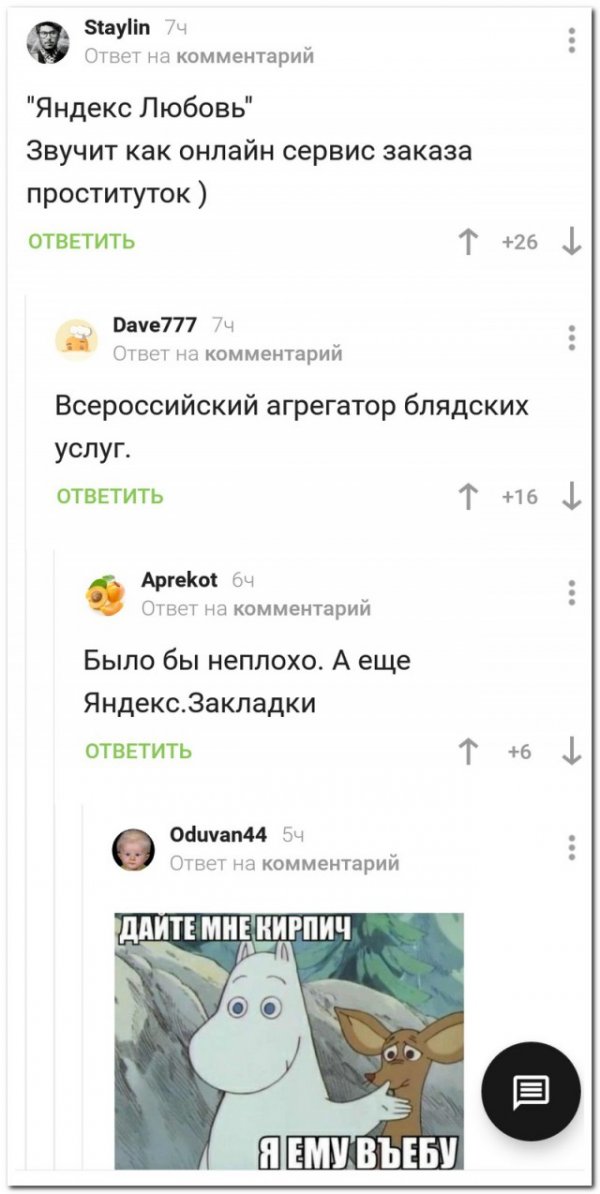
Task: Open Dave777's profile via username
Action: pos(155,327)
